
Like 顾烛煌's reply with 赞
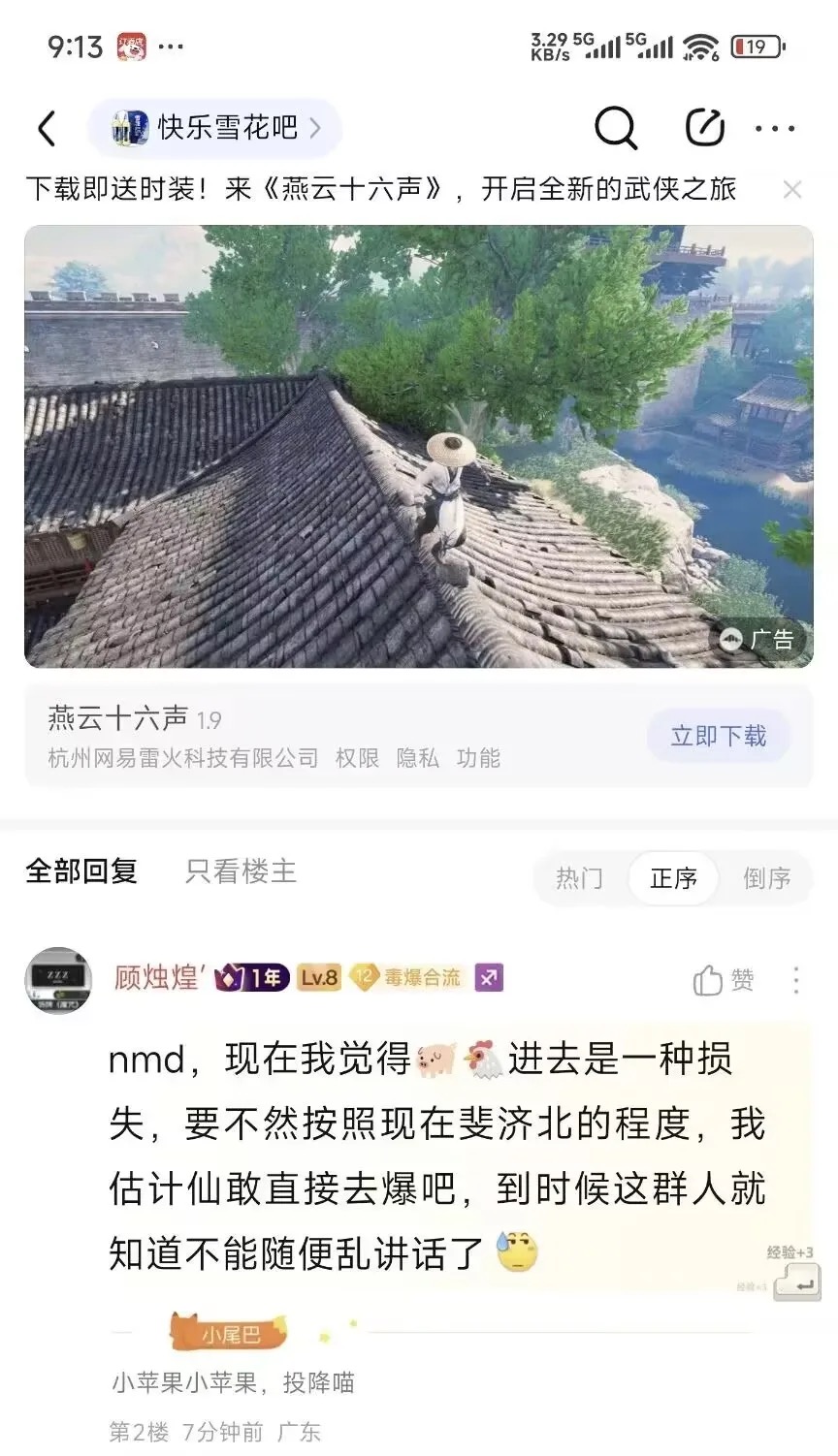[x=724, y=980]
